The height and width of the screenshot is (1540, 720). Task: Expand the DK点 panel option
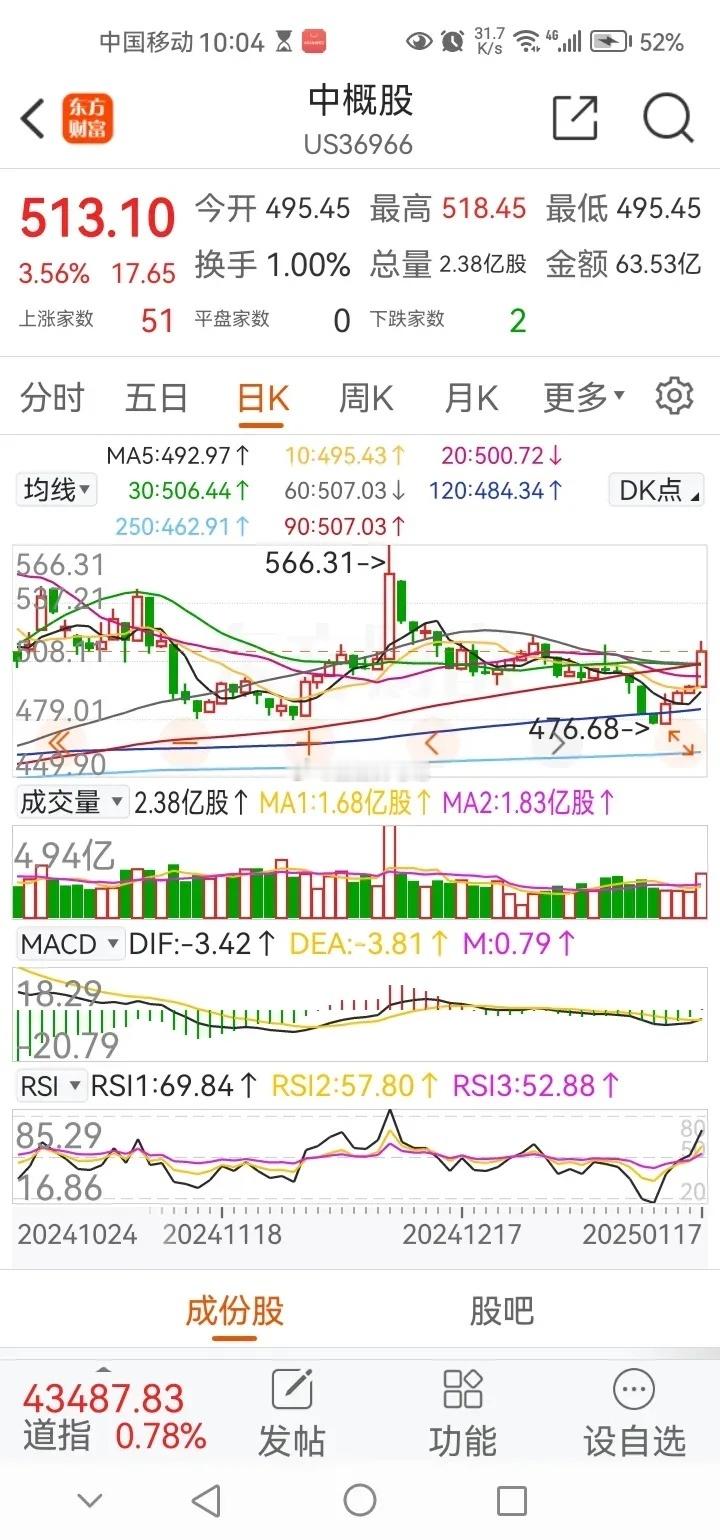point(655,490)
